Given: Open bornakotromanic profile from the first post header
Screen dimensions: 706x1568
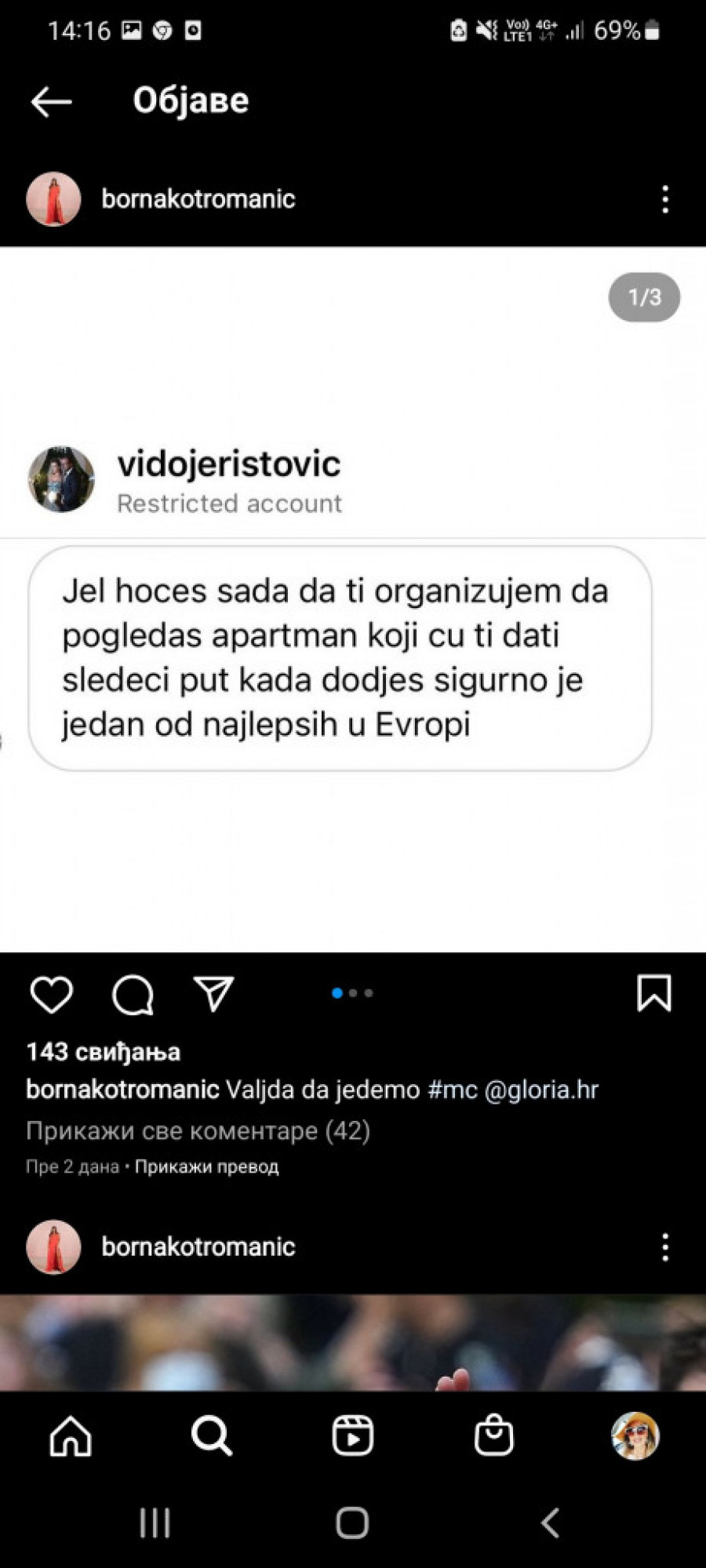Looking at the screenshot, I should tap(198, 199).
